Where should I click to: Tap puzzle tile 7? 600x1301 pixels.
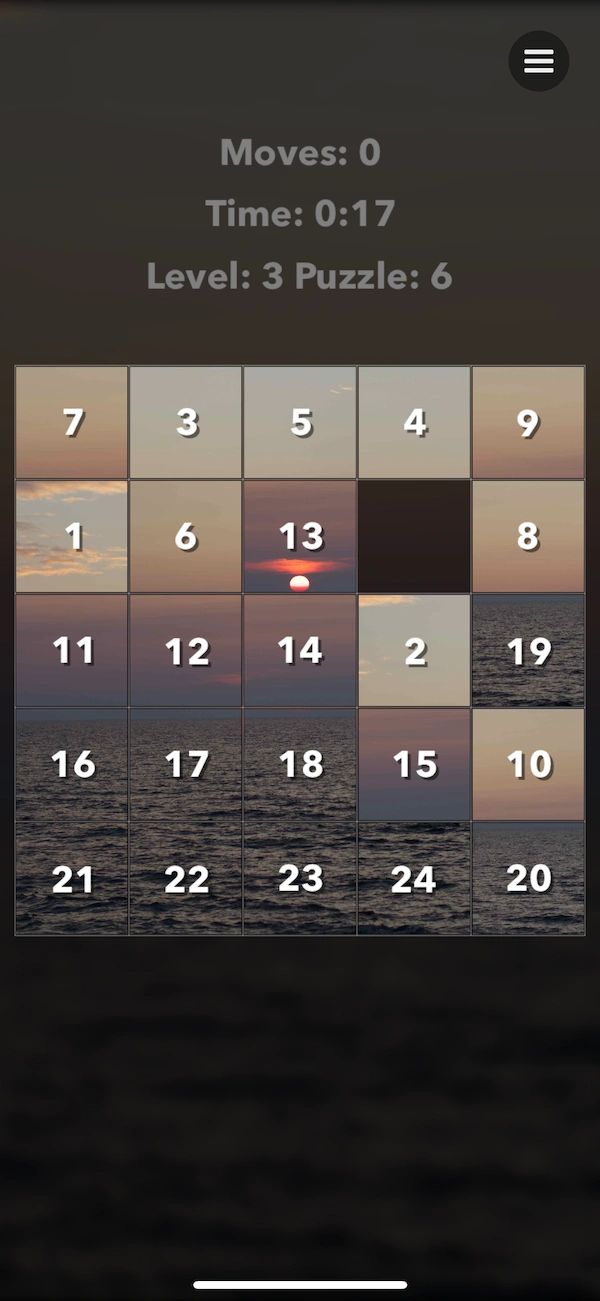72,422
